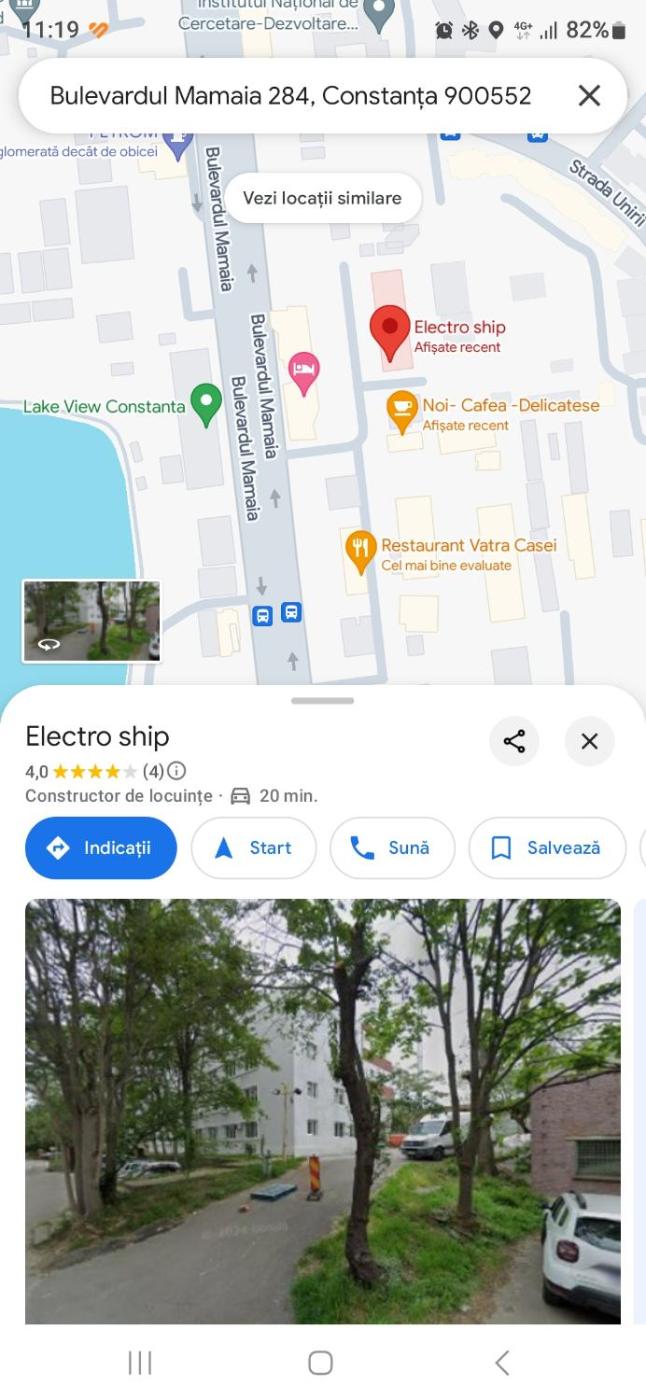Get directions with Indicații button

click(101, 848)
